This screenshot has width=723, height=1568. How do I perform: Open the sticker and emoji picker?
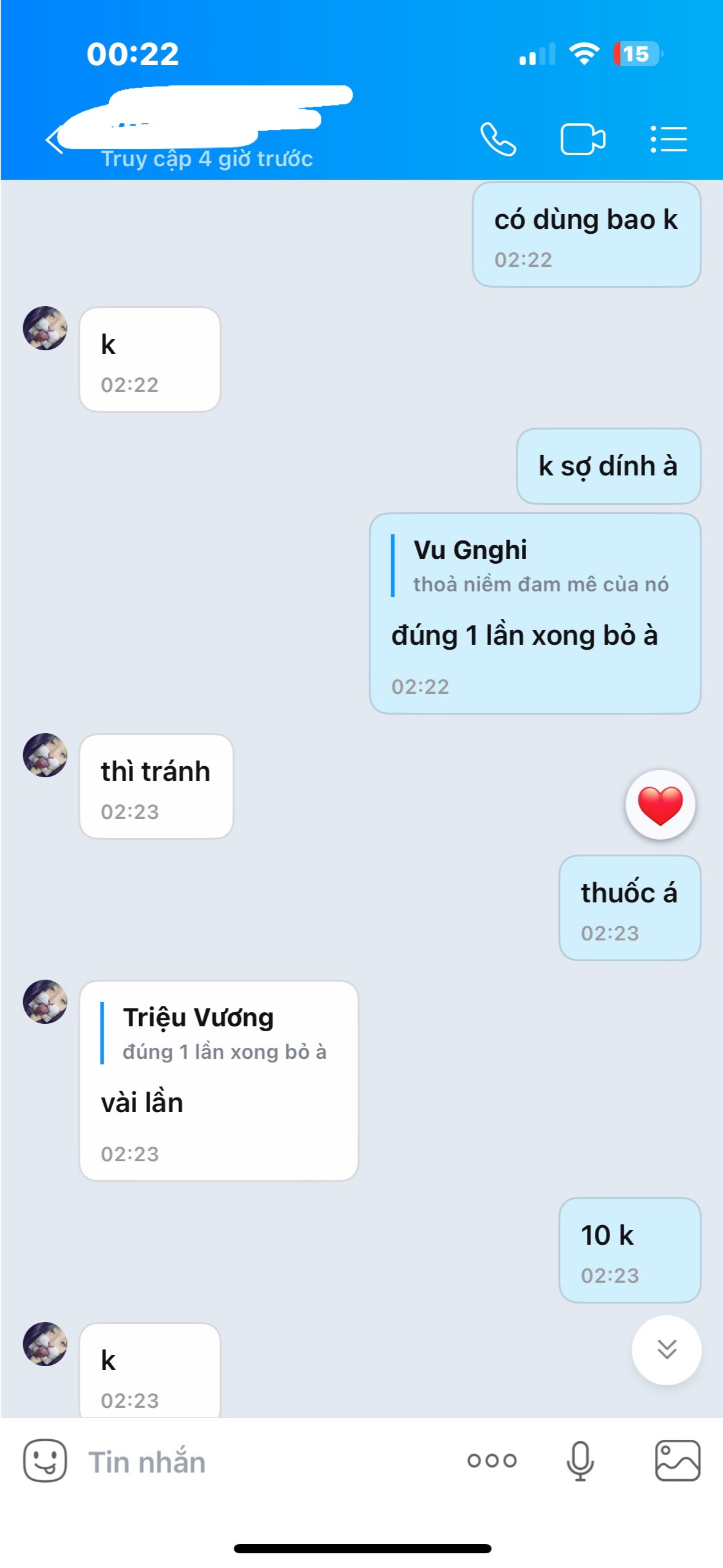tap(45, 1460)
